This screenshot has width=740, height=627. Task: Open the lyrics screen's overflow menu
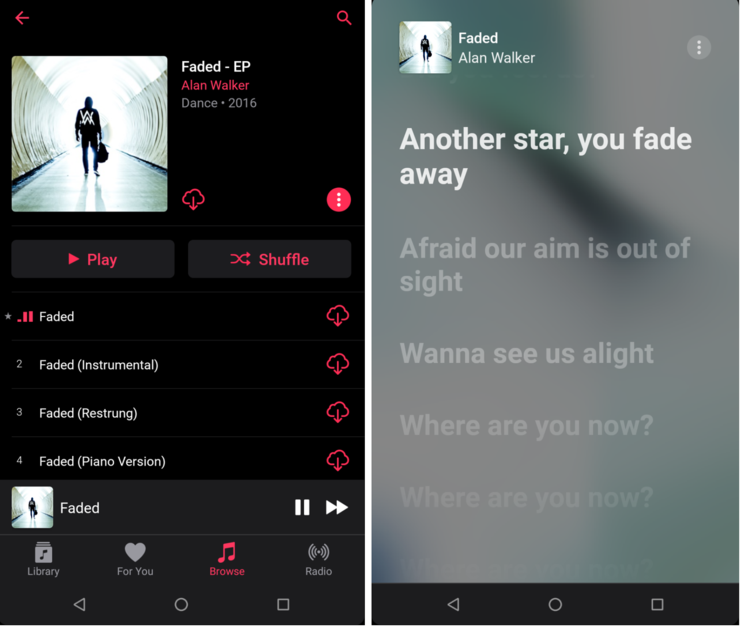click(699, 47)
